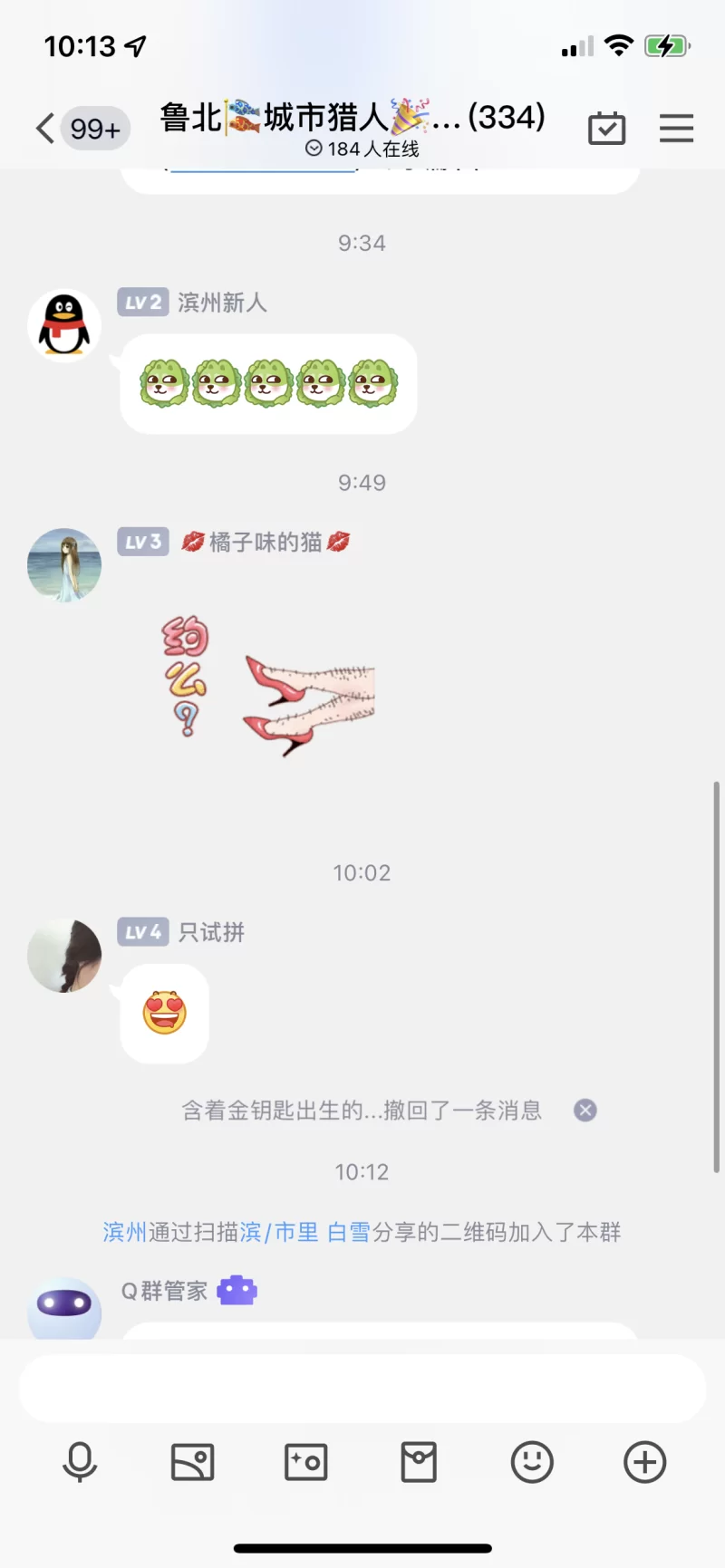Open the camera to take a photo

(x=305, y=1462)
